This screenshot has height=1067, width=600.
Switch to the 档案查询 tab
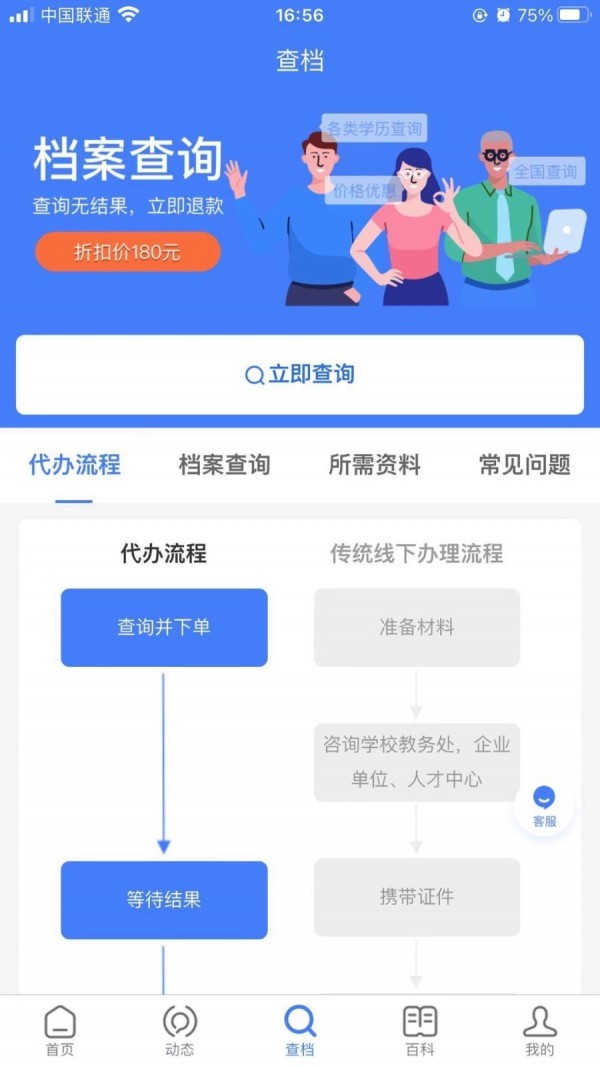pyautogui.click(x=224, y=465)
